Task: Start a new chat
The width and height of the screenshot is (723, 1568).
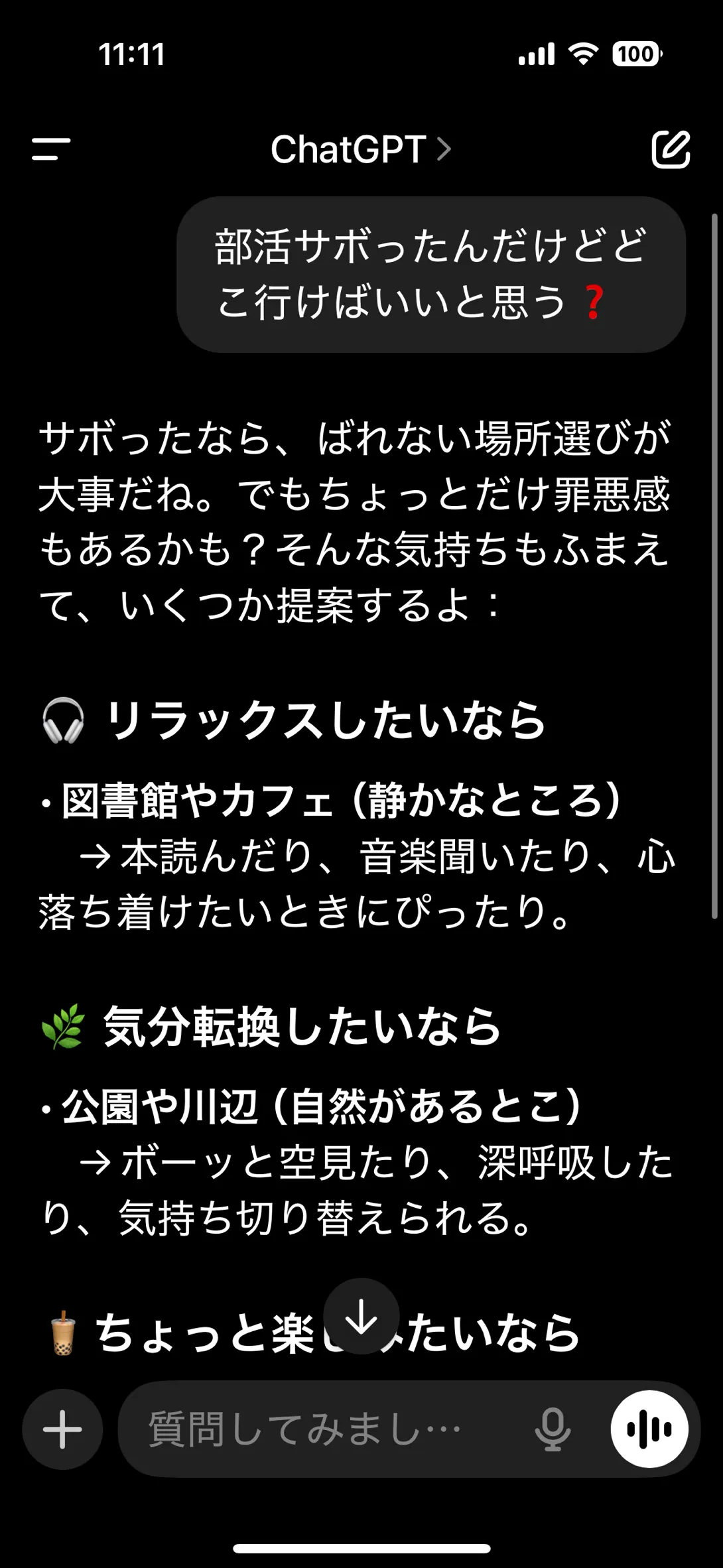Action: tap(671, 149)
